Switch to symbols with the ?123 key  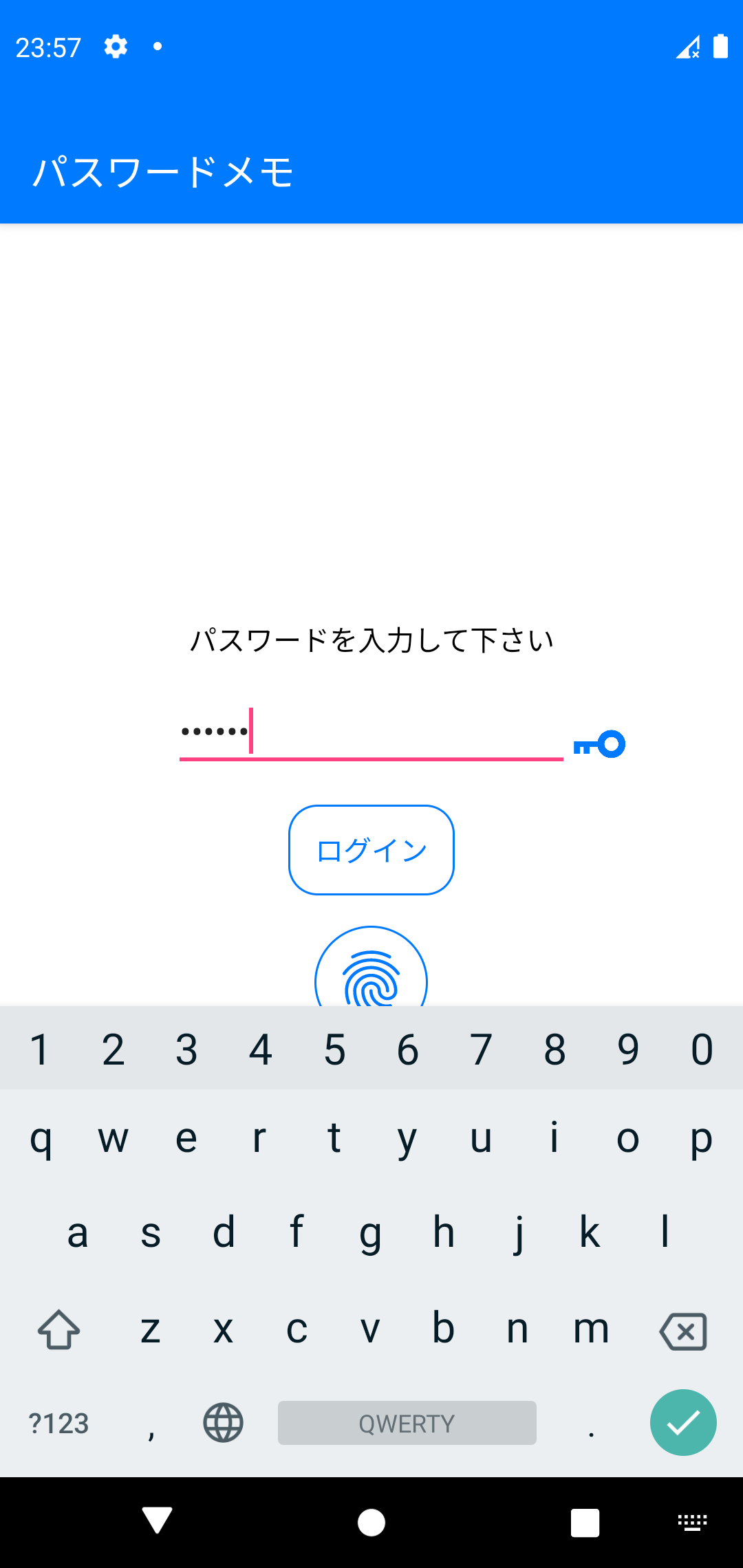59,1423
